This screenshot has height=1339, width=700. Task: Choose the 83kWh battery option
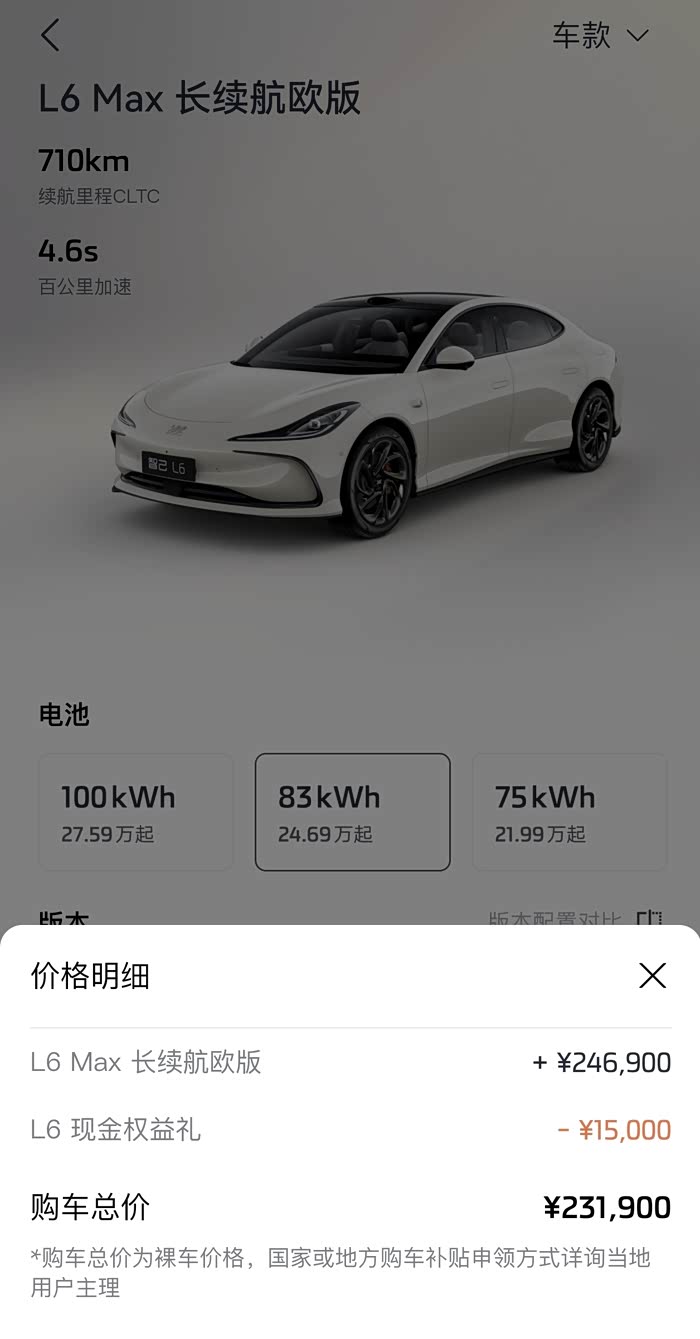(x=352, y=812)
